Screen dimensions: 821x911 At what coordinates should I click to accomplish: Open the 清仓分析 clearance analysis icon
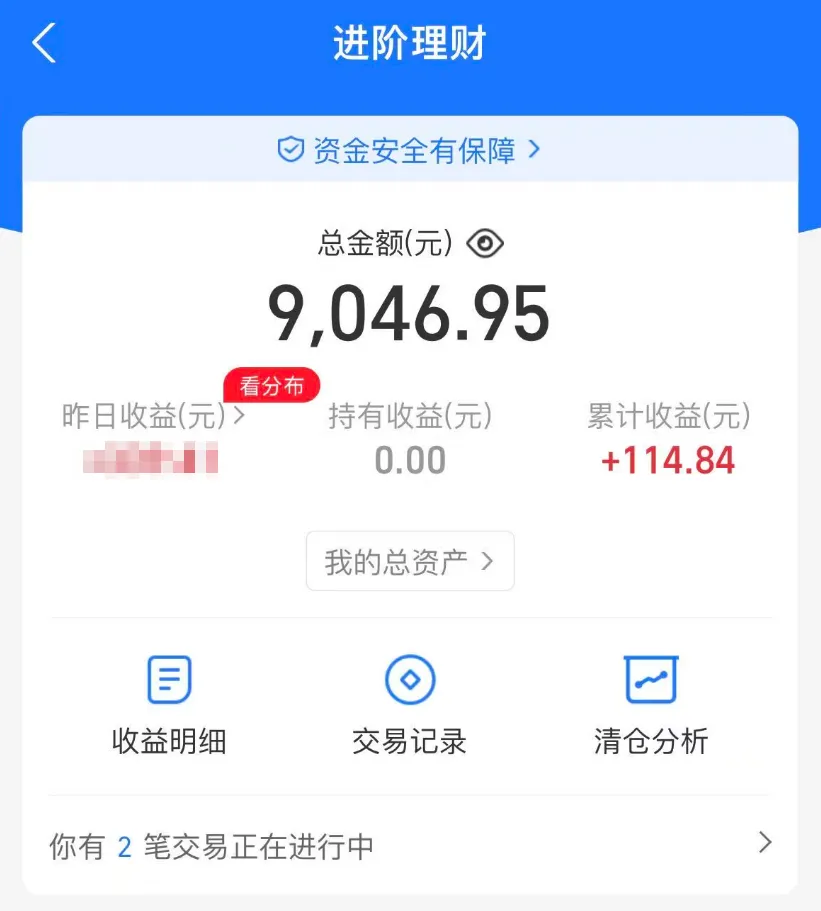[x=651, y=678]
